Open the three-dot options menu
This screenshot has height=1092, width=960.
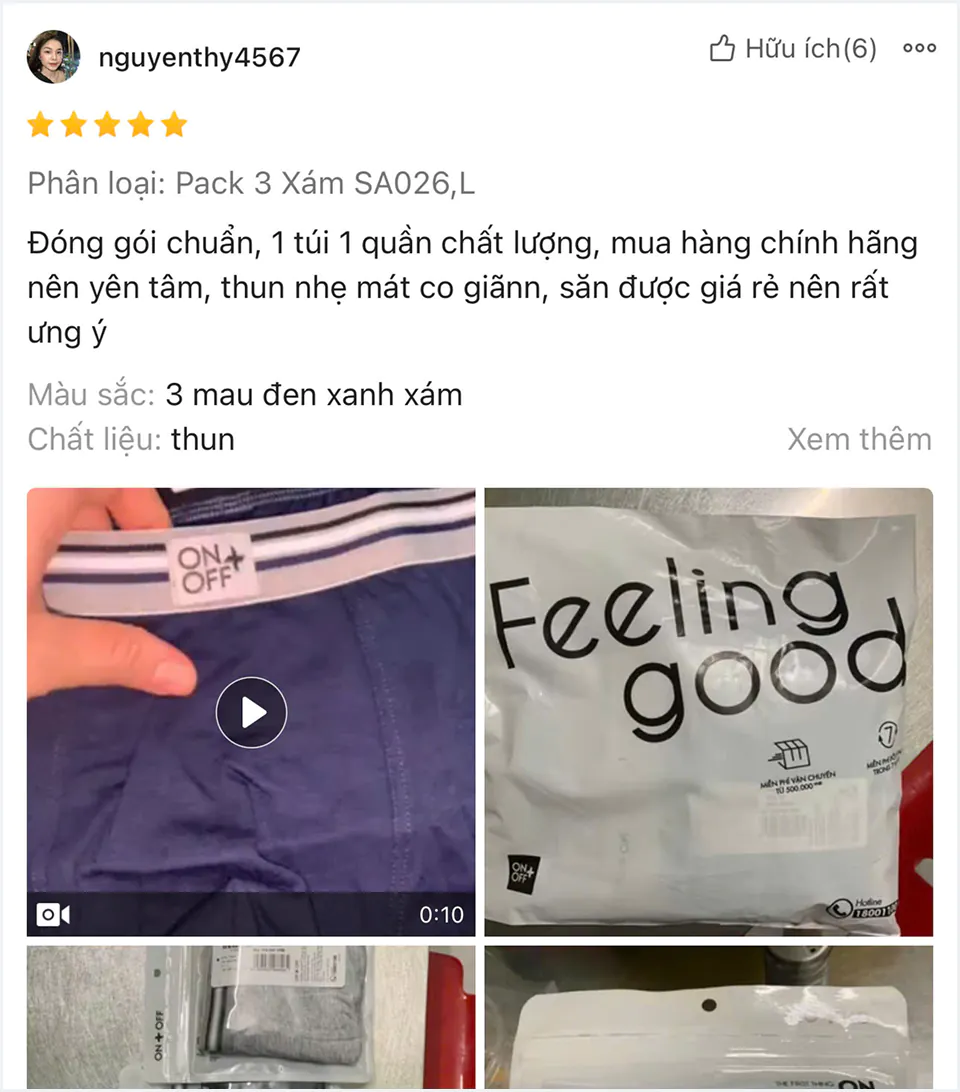point(919,48)
